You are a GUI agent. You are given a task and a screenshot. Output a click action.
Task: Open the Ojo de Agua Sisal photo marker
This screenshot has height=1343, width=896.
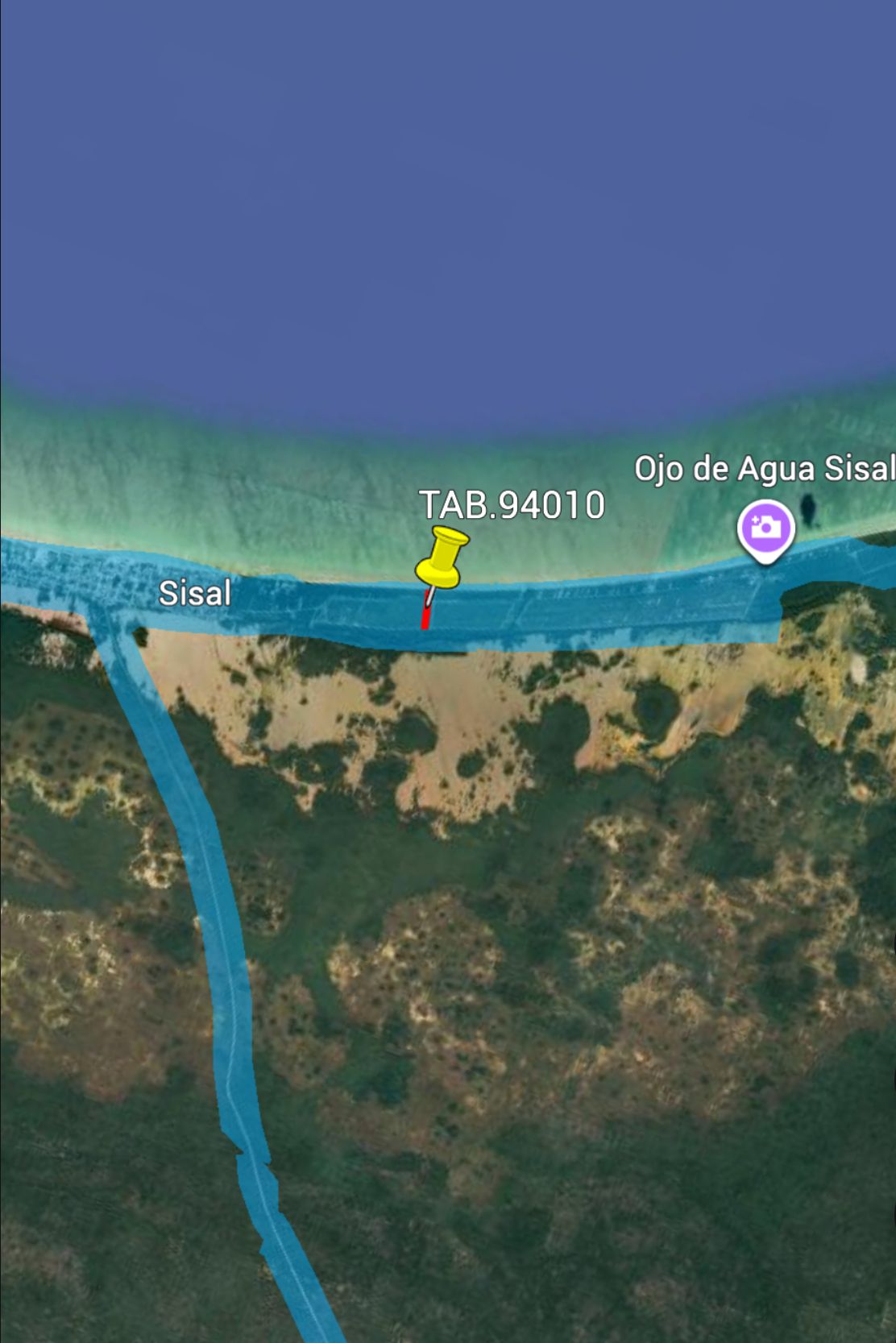765,528
